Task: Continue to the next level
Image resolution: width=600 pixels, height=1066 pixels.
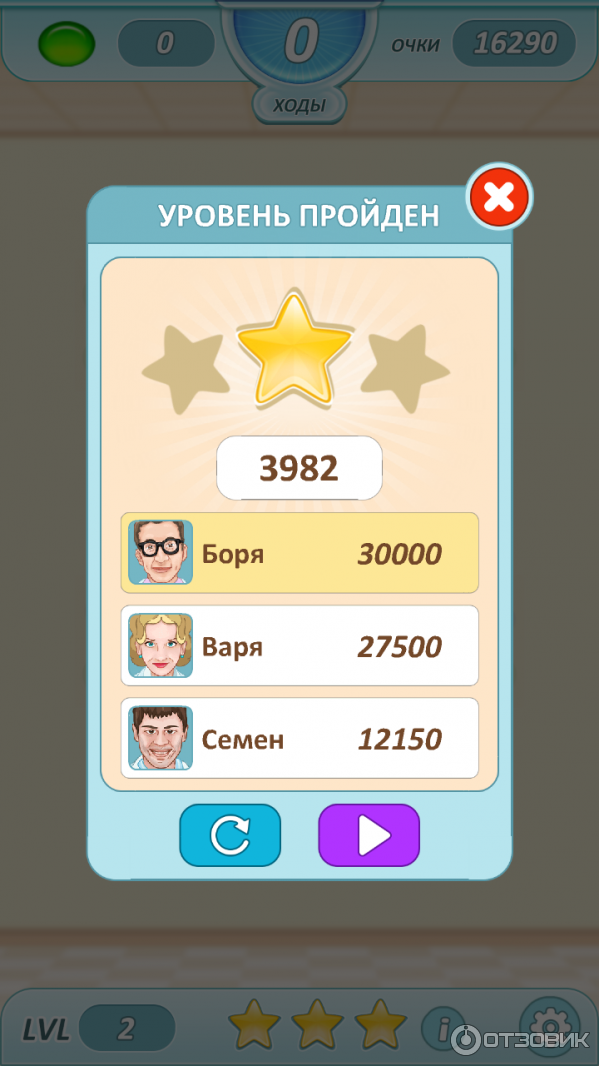Action: pos(369,835)
